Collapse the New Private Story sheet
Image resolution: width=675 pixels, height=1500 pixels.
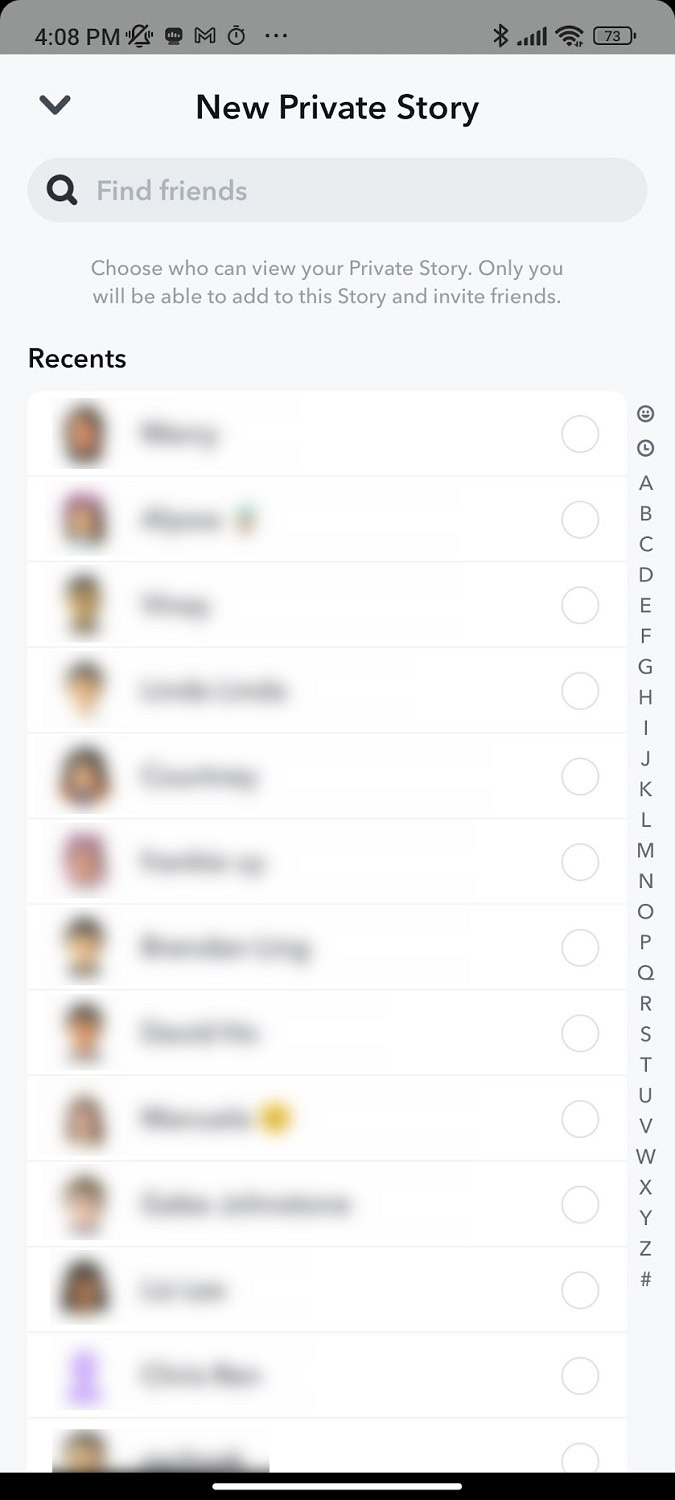point(54,105)
